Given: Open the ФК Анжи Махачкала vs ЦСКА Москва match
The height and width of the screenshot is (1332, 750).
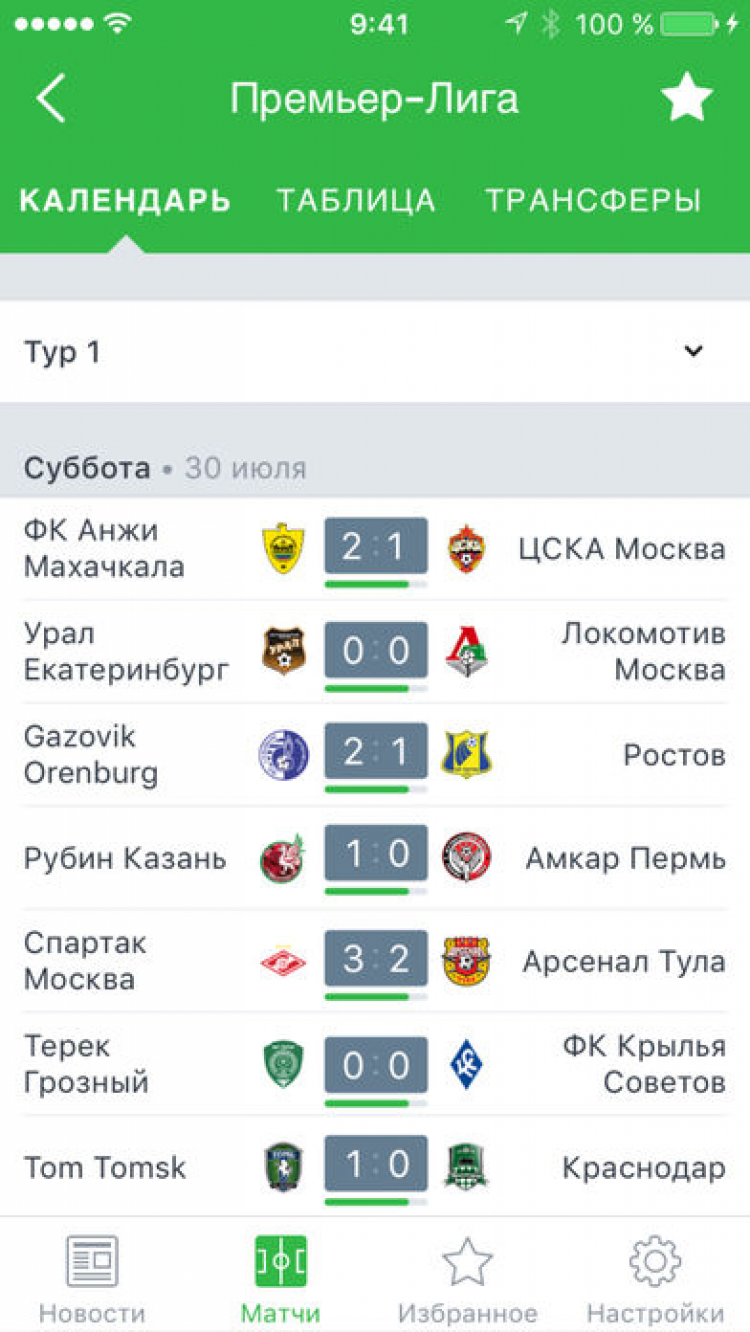Looking at the screenshot, I should pos(375,549).
